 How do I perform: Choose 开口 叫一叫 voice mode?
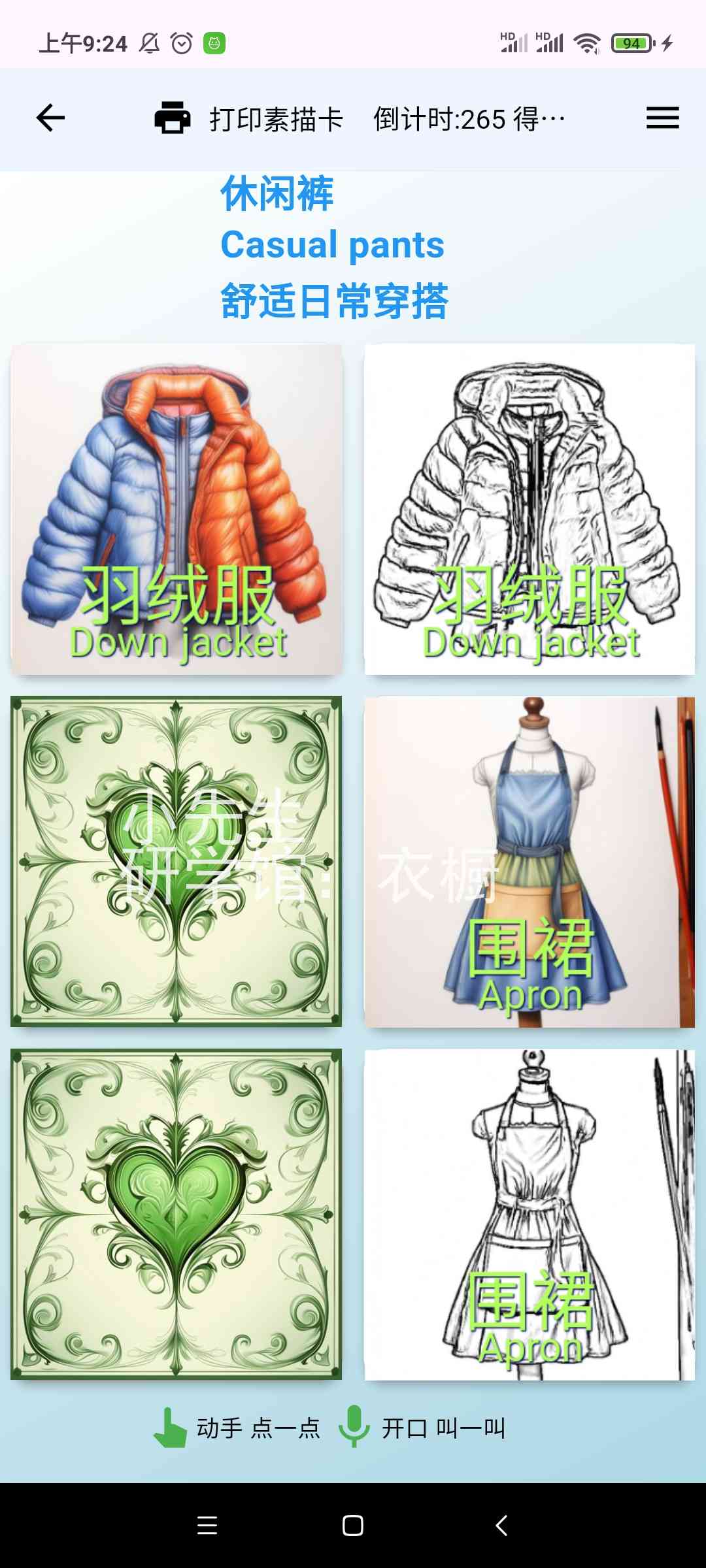424,1428
